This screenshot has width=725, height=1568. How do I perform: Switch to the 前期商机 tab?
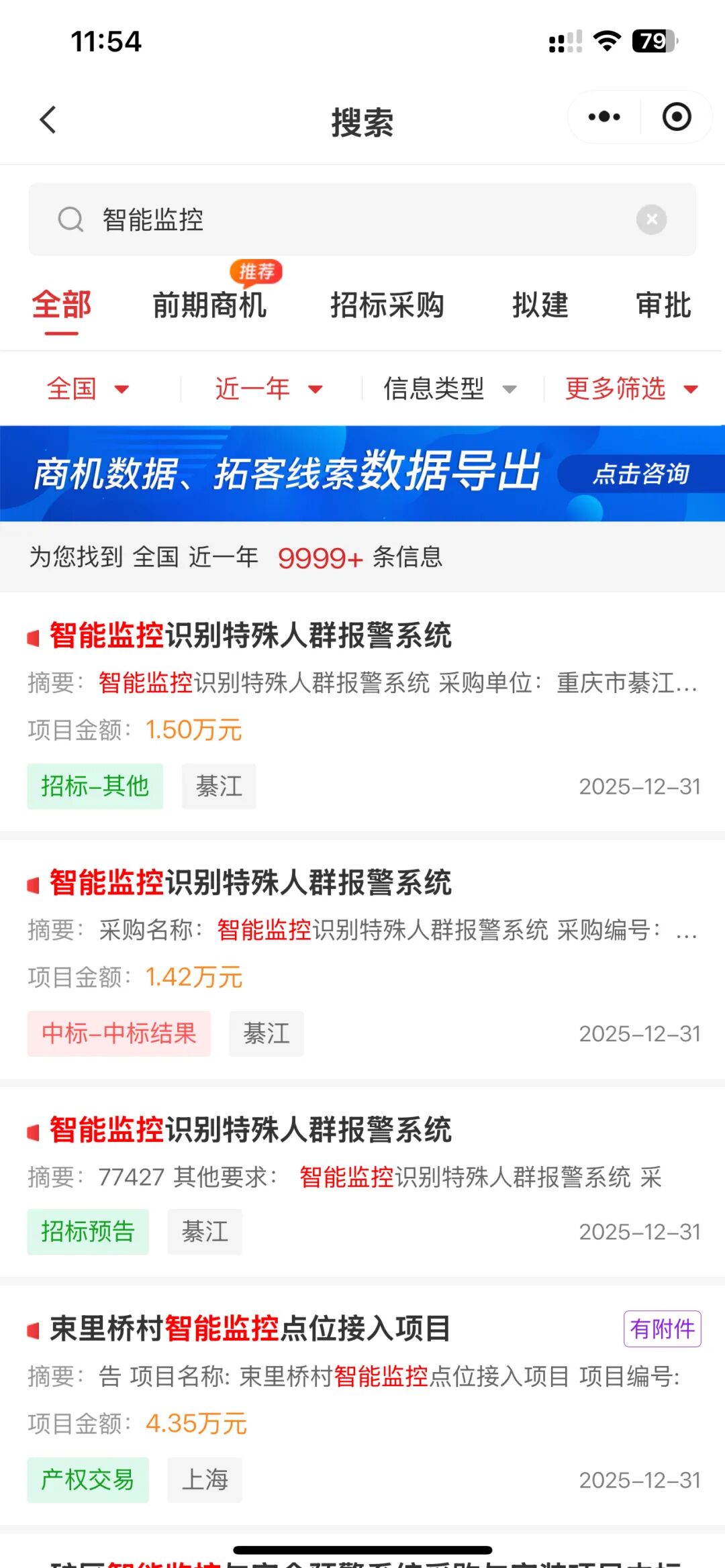209,305
